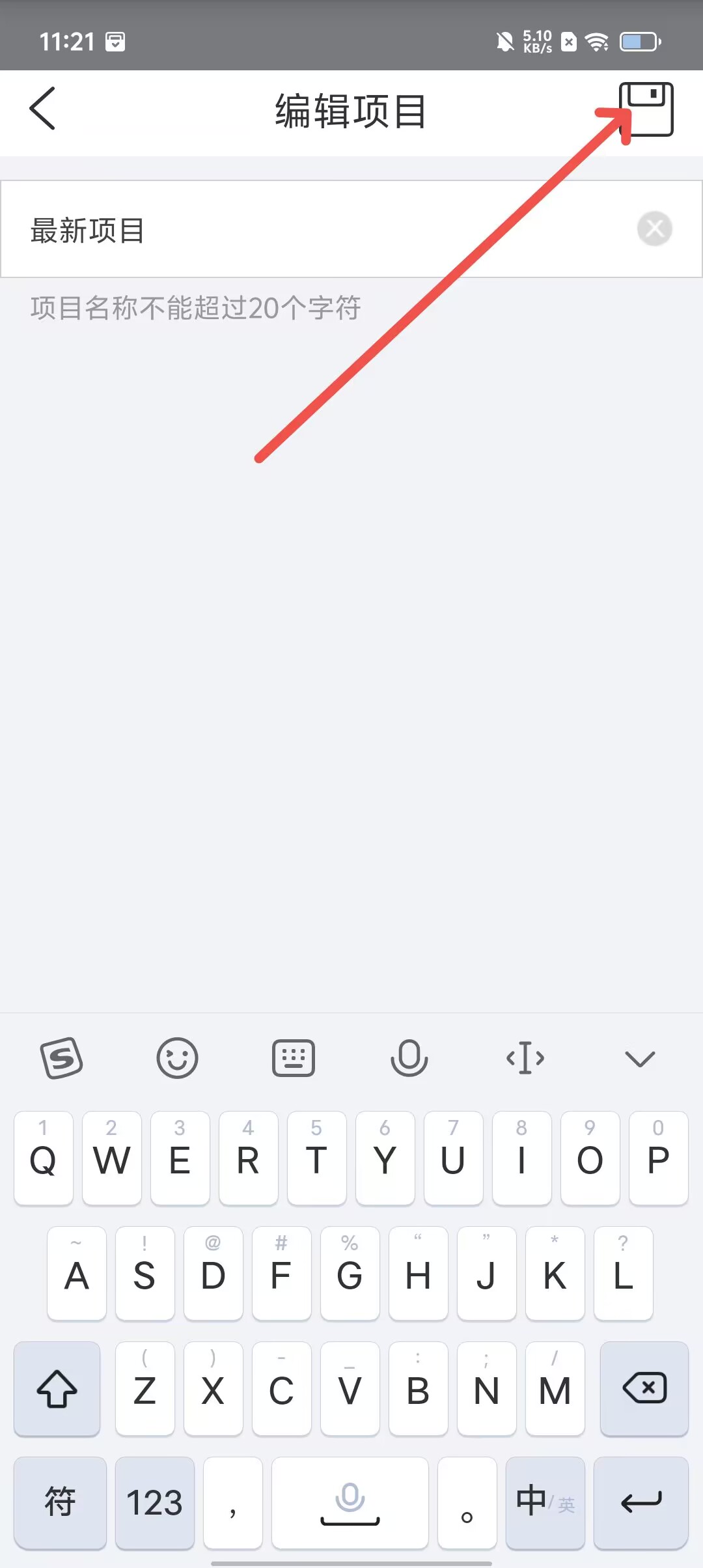
Task: Clear the project name text
Action: point(654,229)
